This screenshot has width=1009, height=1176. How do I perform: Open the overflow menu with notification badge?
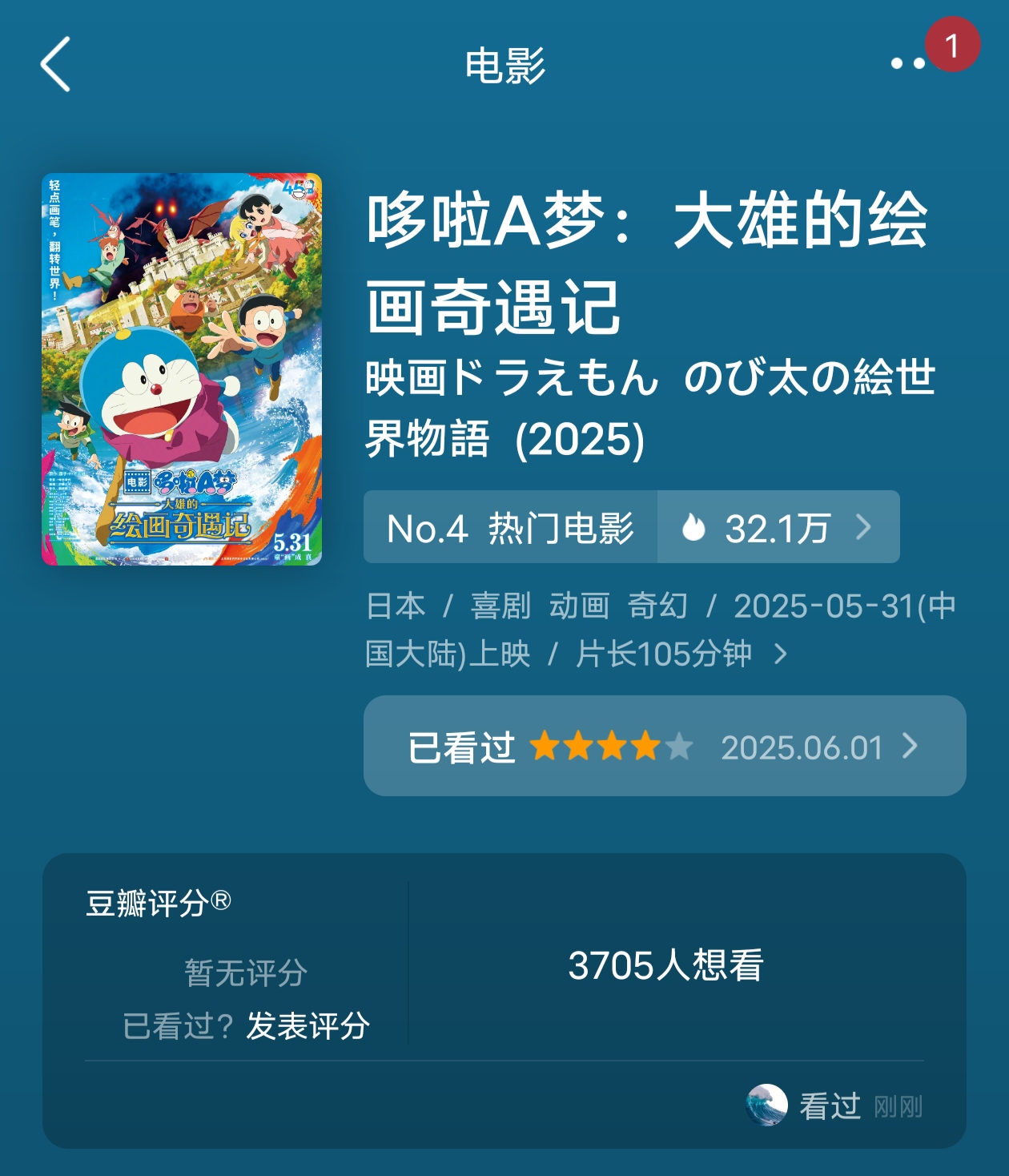click(x=909, y=63)
